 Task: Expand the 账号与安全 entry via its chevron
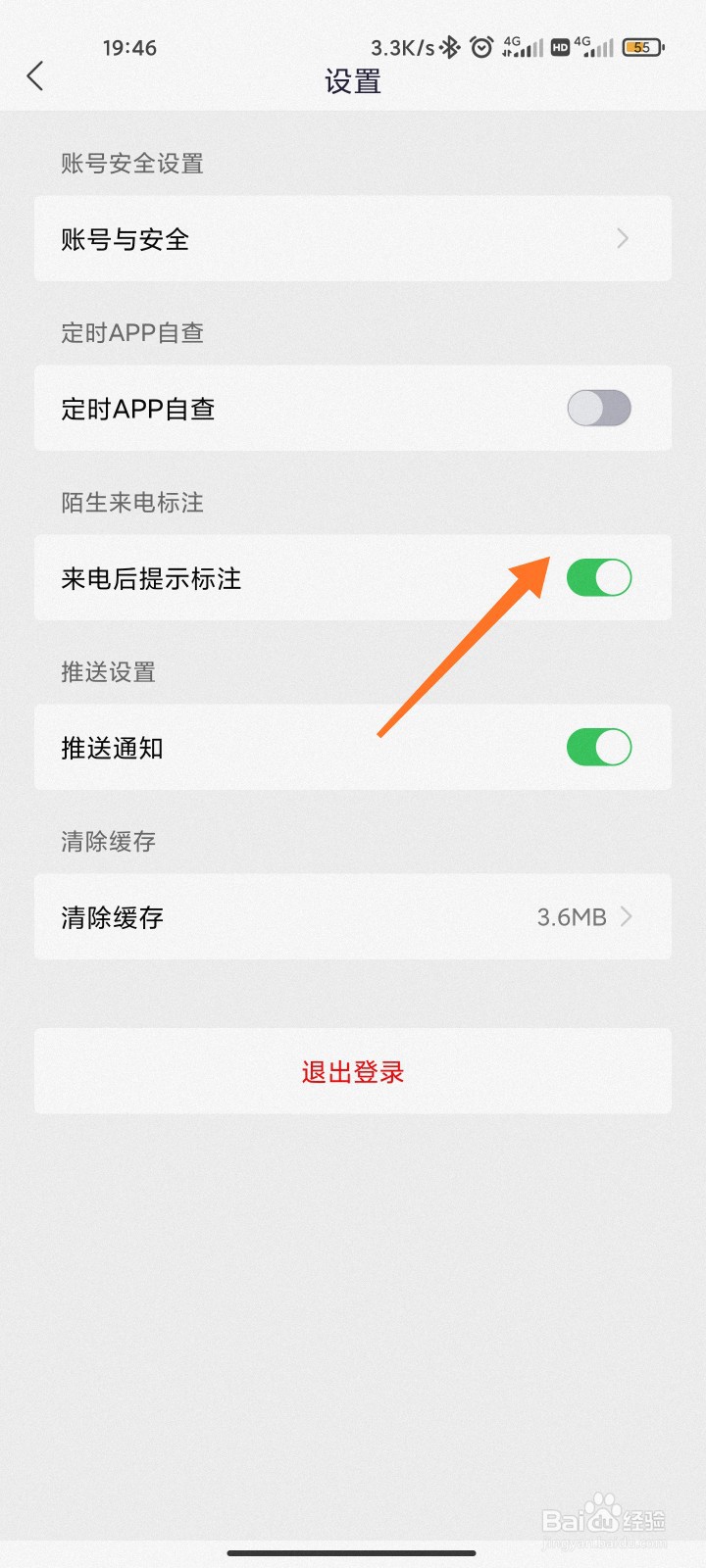coord(623,238)
